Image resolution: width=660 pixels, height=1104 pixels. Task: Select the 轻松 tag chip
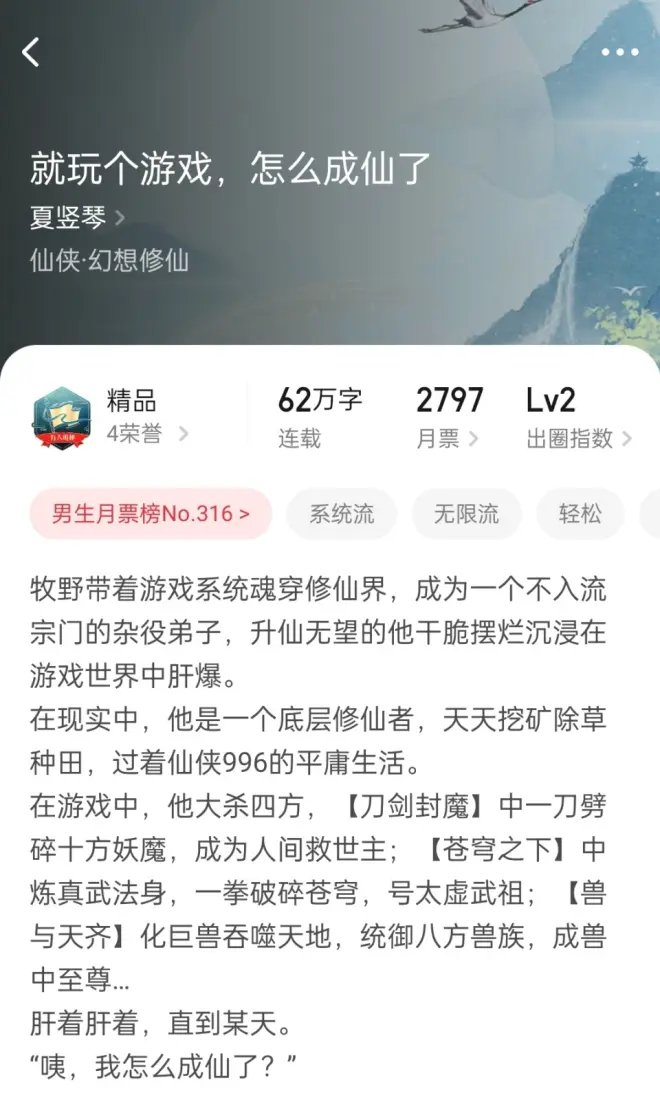point(580,514)
